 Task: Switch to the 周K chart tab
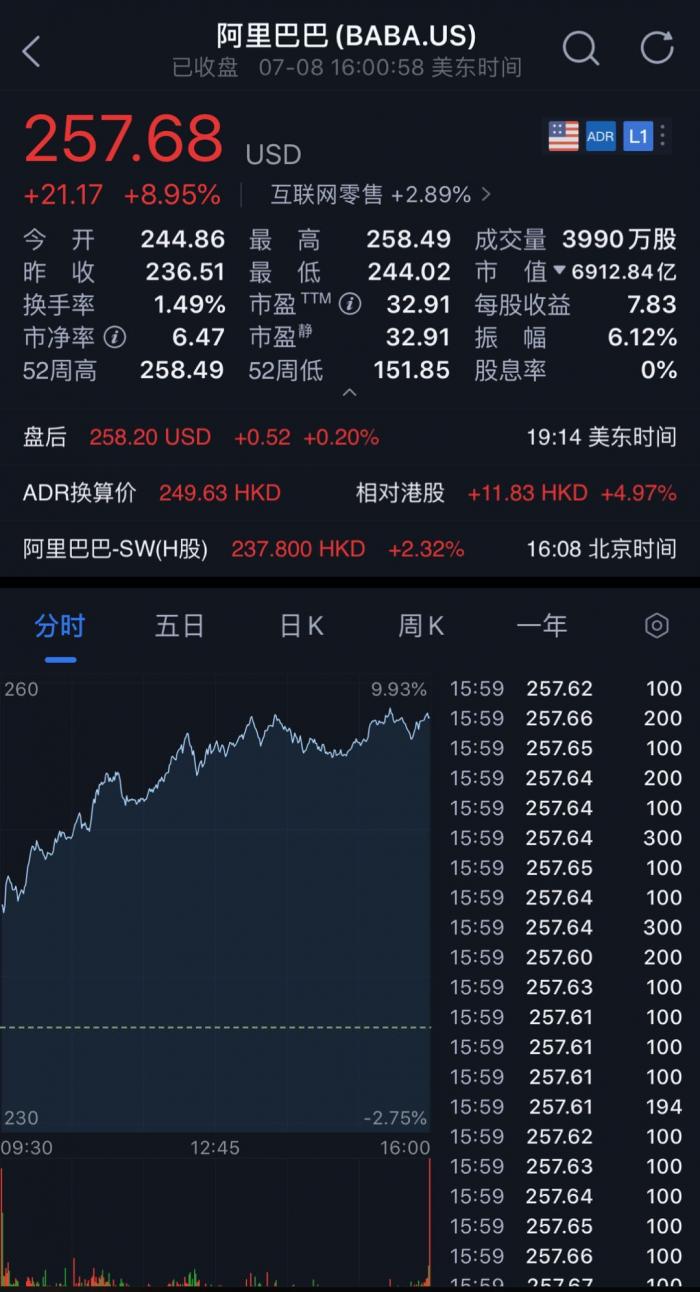[x=421, y=626]
